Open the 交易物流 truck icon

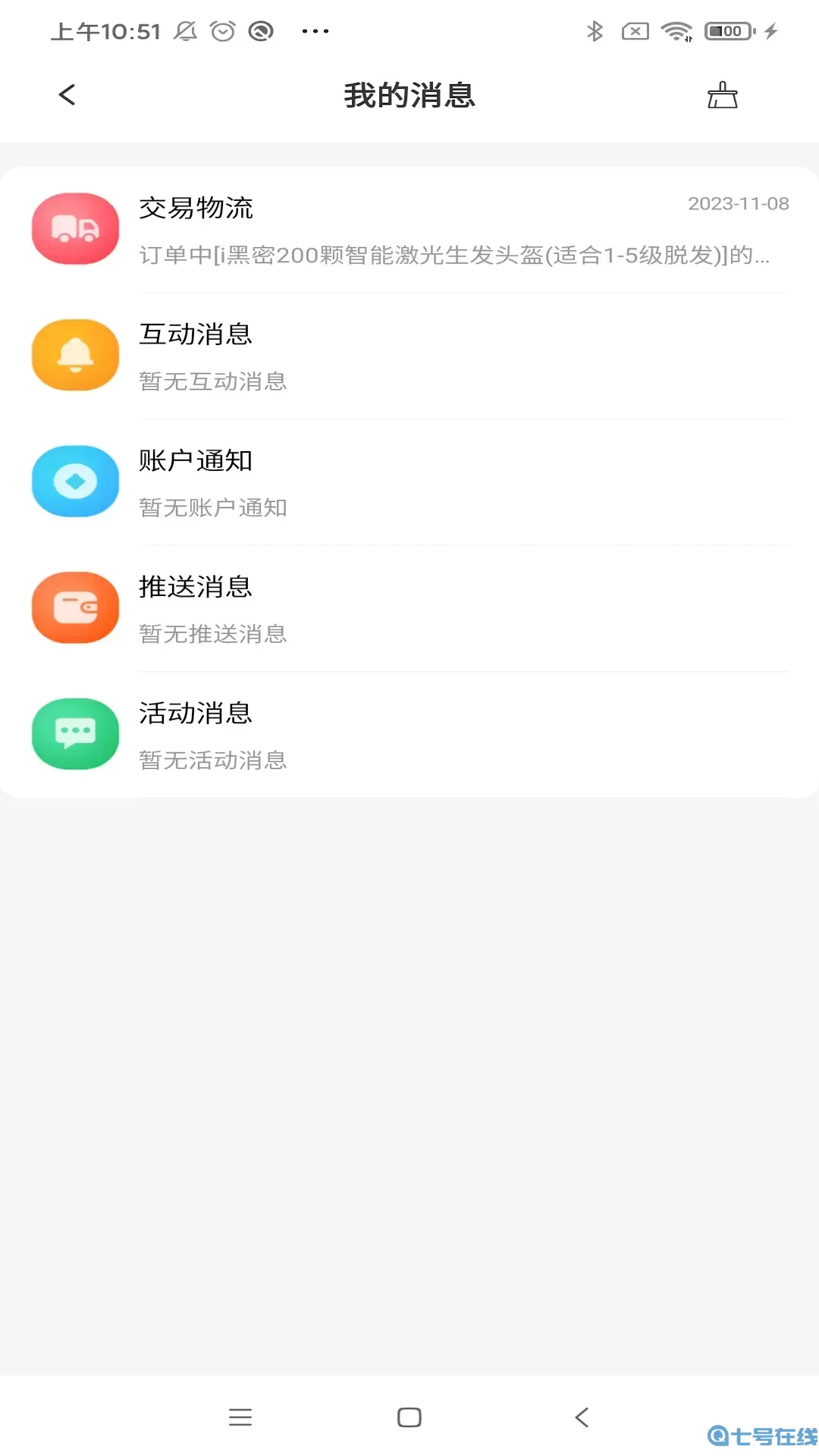coord(75,228)
